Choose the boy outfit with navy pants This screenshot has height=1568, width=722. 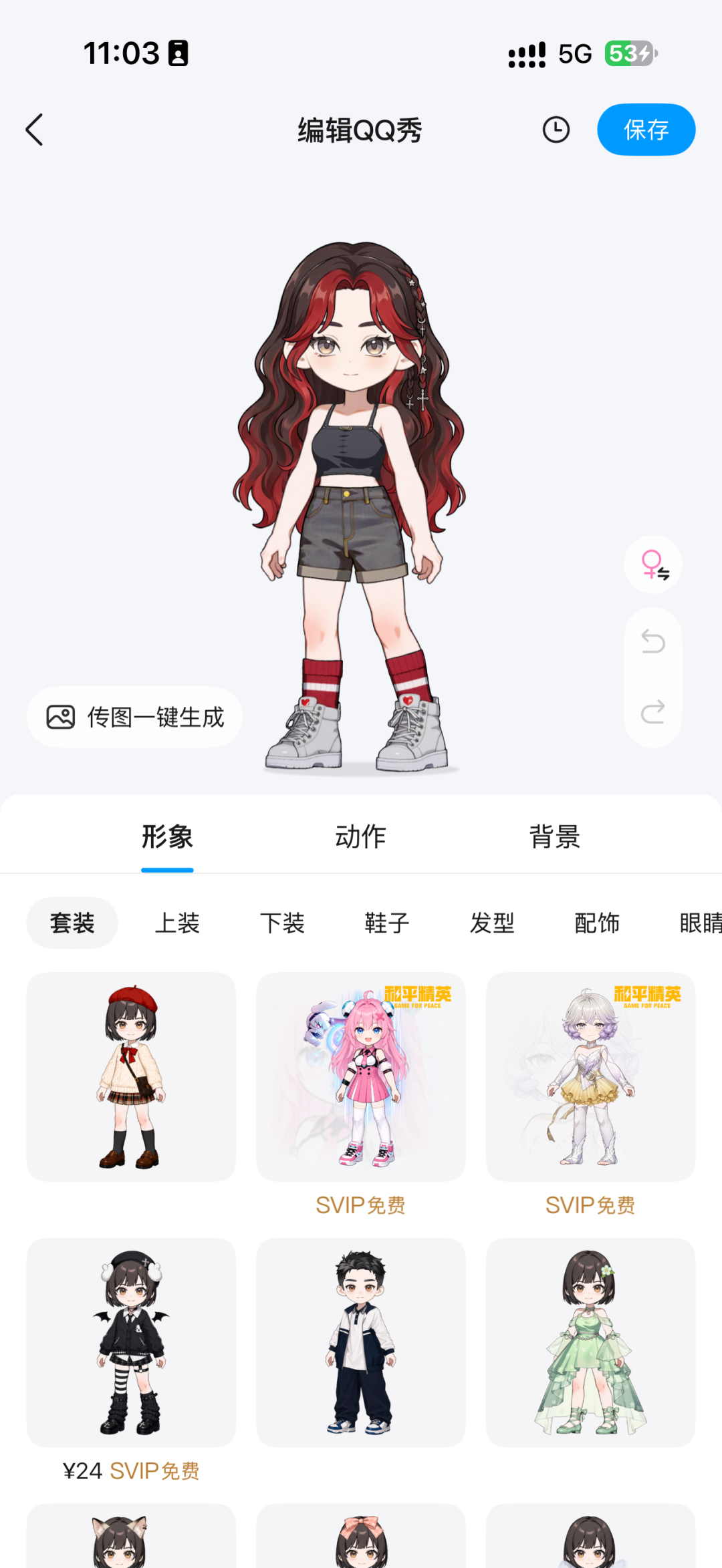pyautogui.click(x=360, y=1342)
